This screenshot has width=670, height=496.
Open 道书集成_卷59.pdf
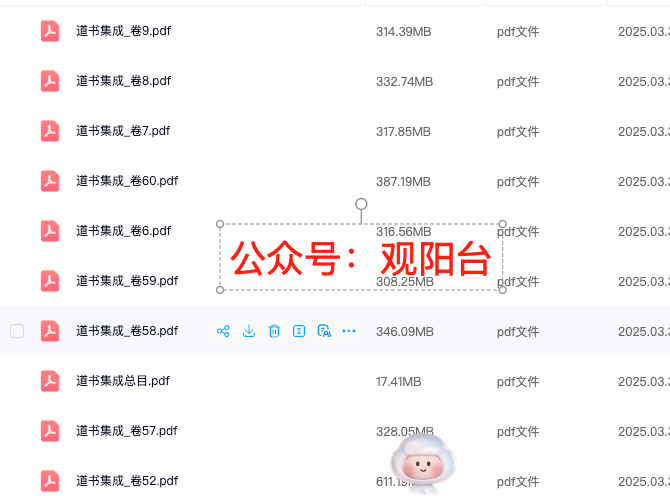click(x=126, y=281)
